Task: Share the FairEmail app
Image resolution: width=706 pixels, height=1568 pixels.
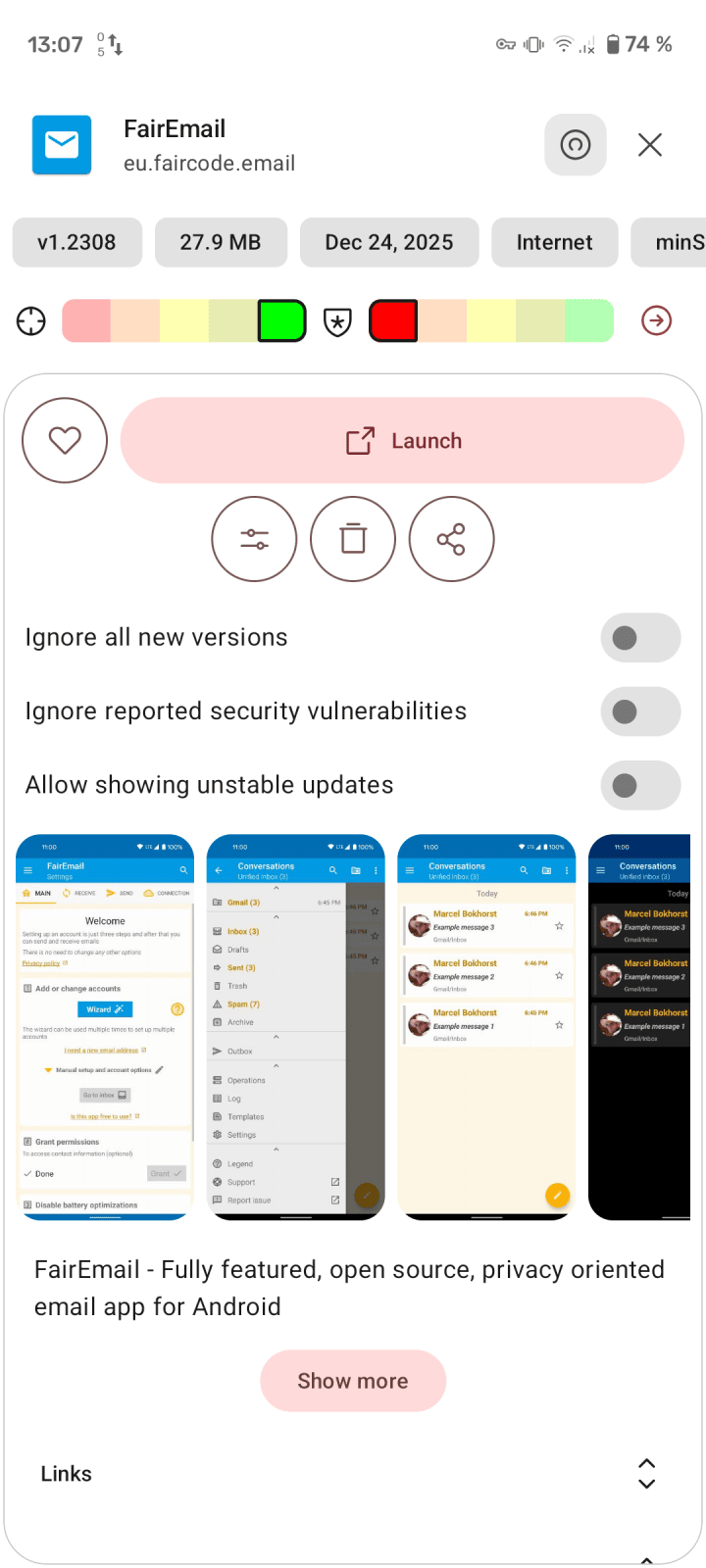Action: point(451,539)
